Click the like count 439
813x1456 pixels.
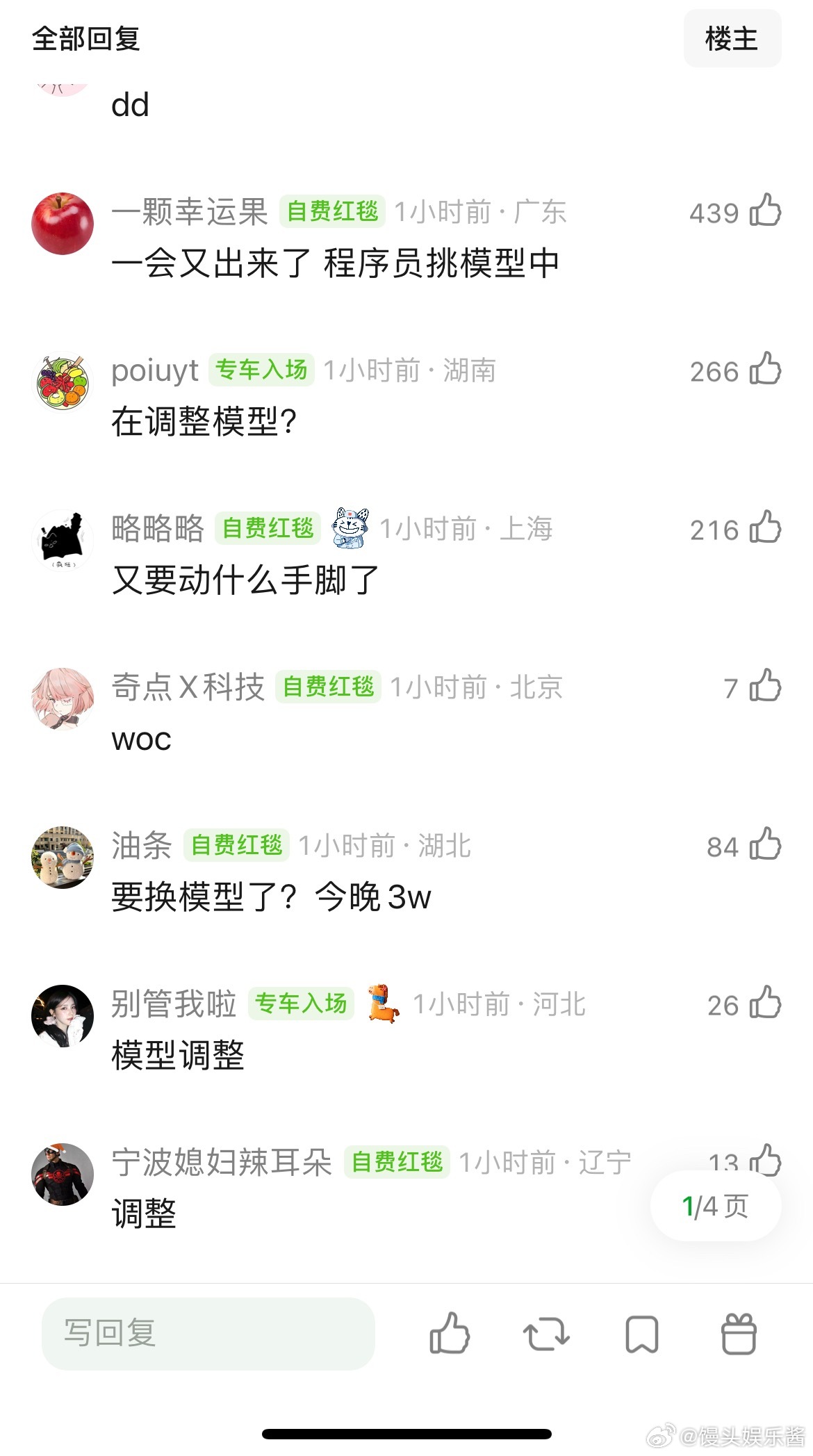[715, 212]
